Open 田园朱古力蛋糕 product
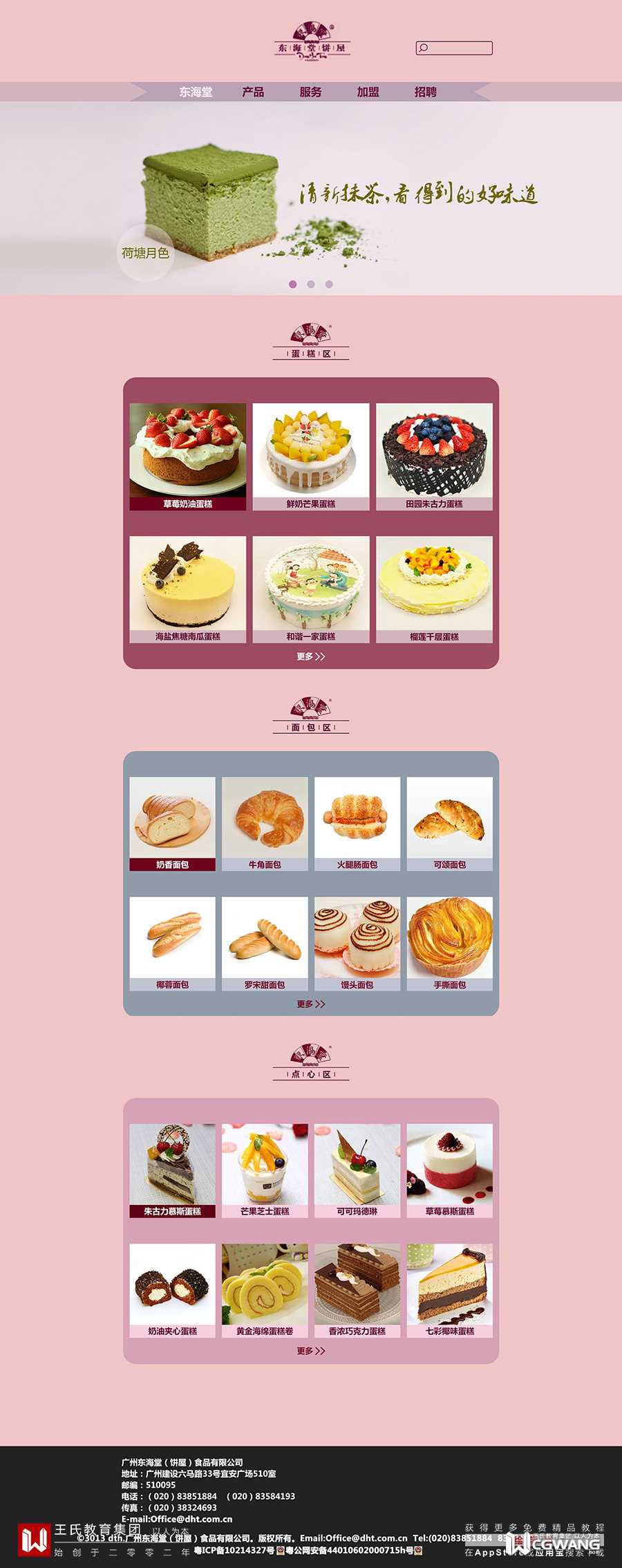622x1568 pixels. coord(434,456)
